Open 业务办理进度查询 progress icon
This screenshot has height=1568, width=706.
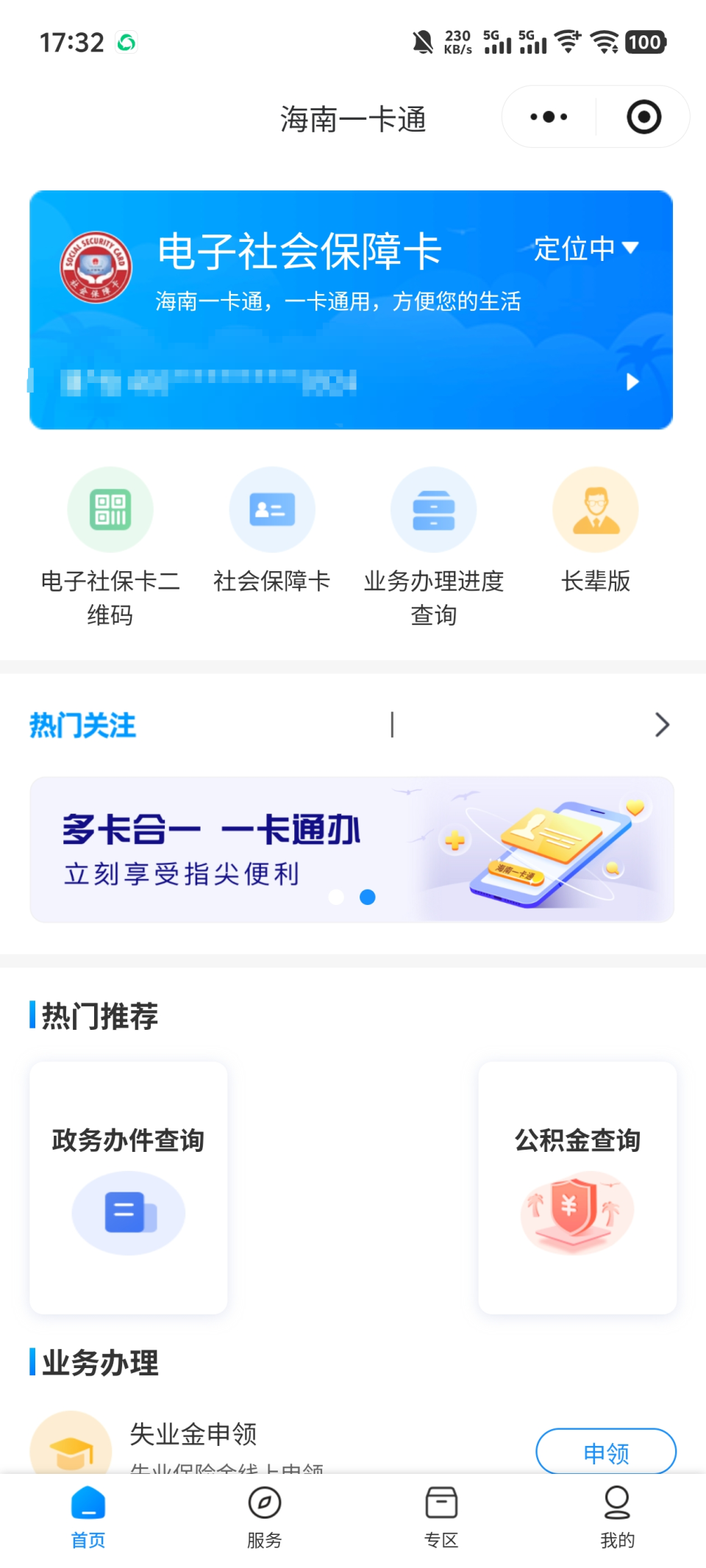tap(434, 509)
